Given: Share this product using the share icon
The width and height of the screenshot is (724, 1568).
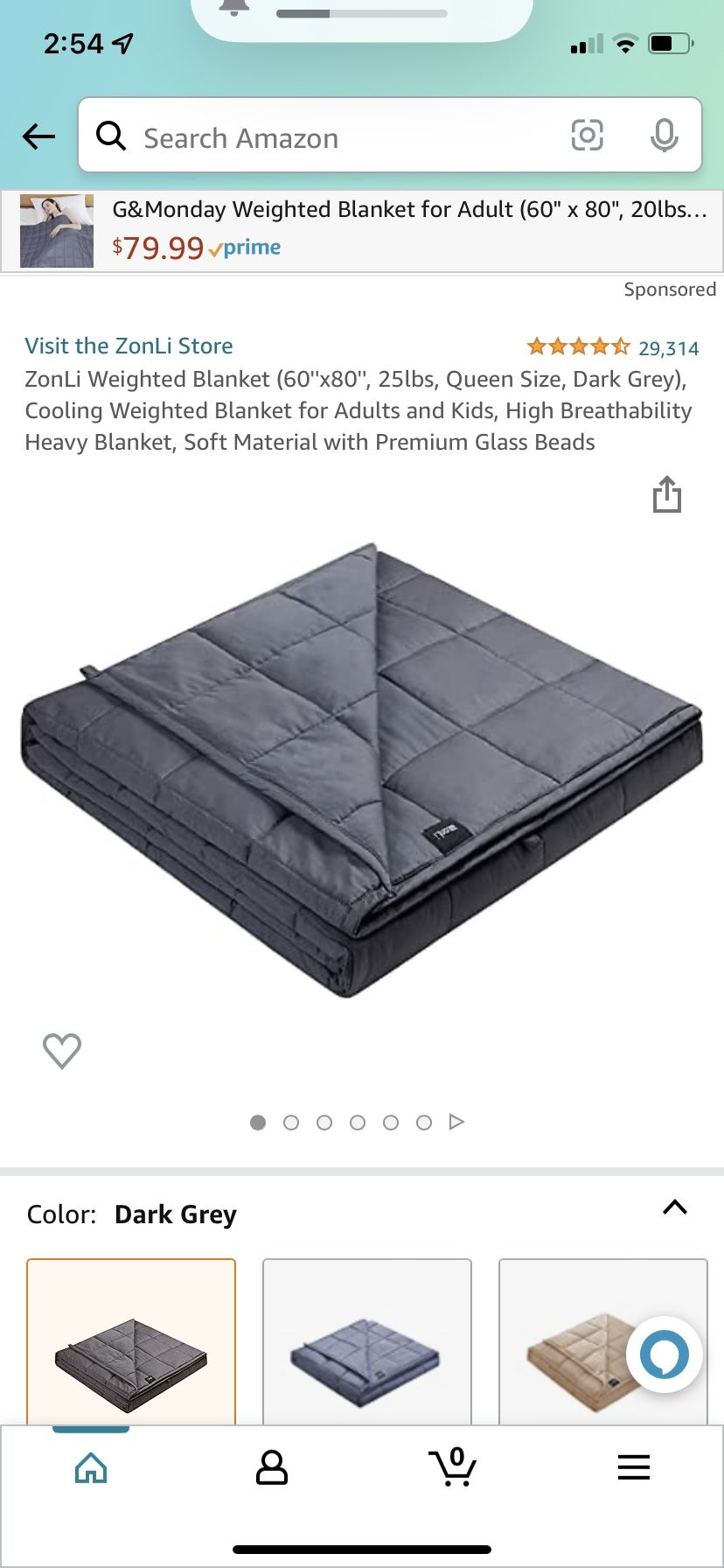Looking at the screenshot, I should pyautogui.click(x=667, y=494).
